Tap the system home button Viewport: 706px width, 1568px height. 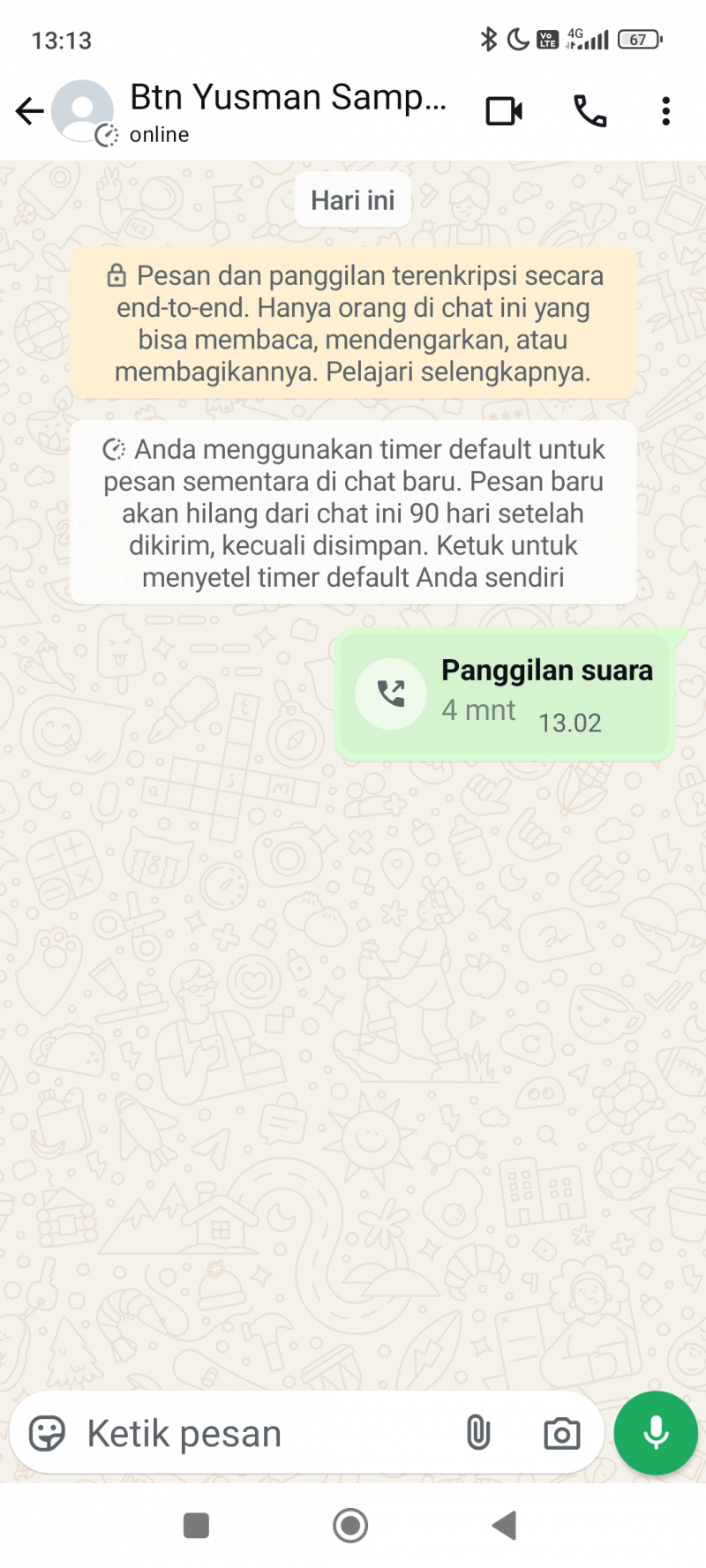tap(350, 1525)
